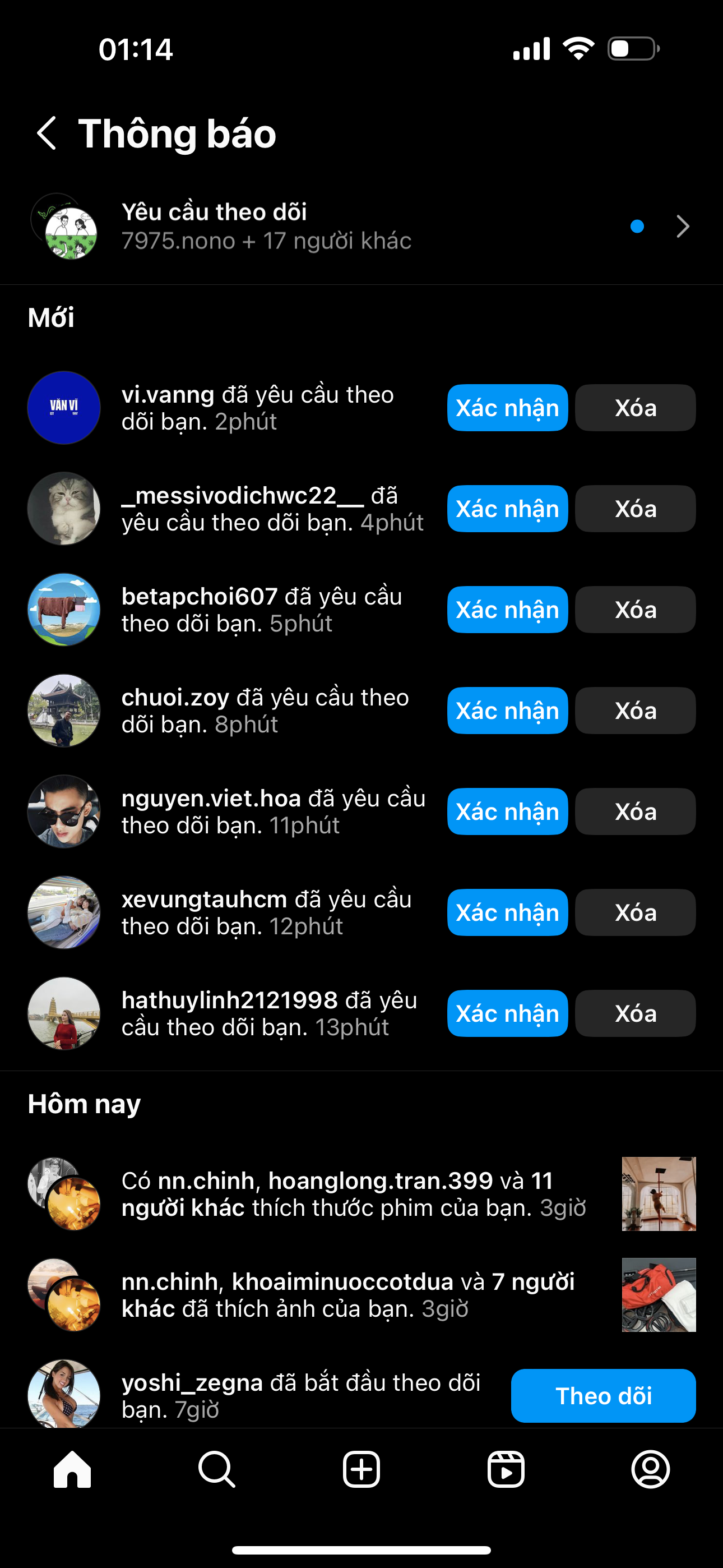Go back from the Thông báo screen

(x=47, y=133)
